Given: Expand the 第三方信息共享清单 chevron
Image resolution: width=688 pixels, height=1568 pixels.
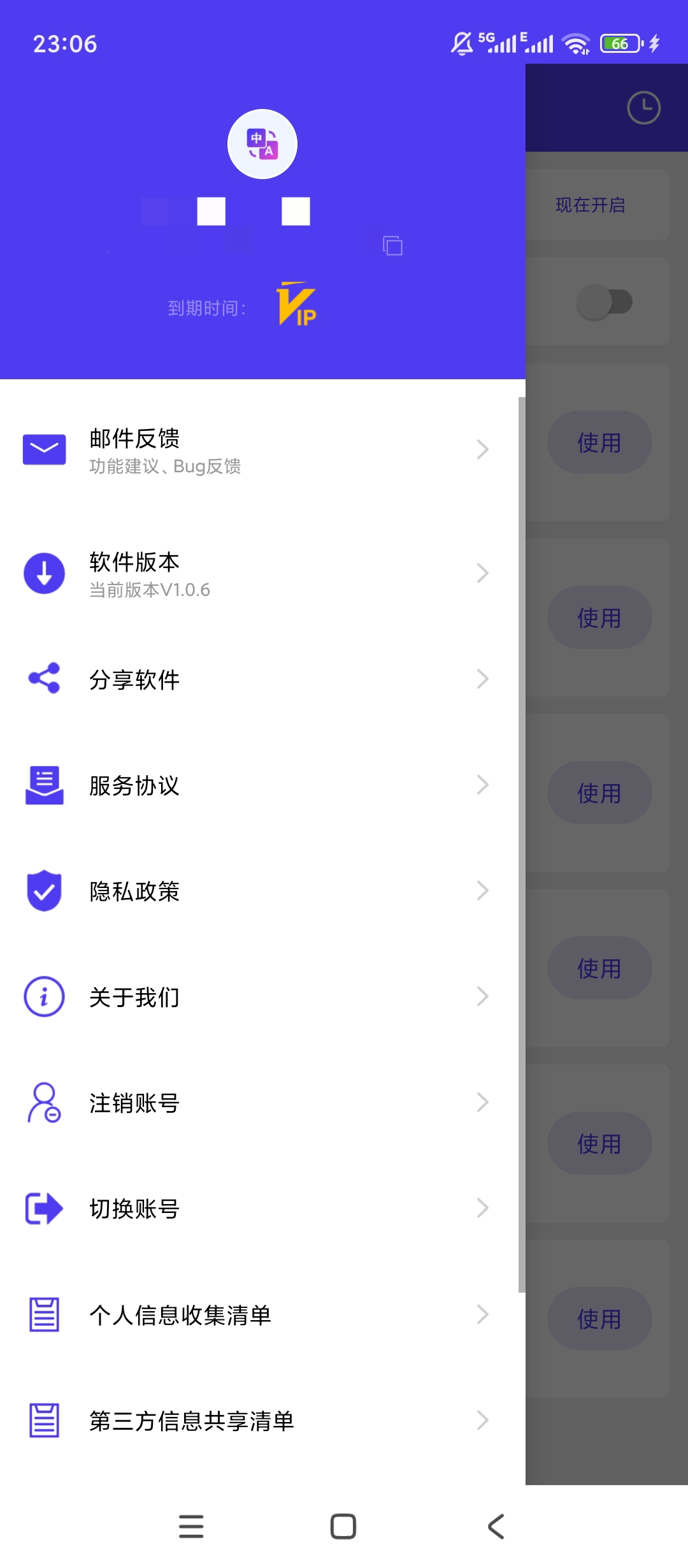Looking at the screenshot, I should 483,1419.
